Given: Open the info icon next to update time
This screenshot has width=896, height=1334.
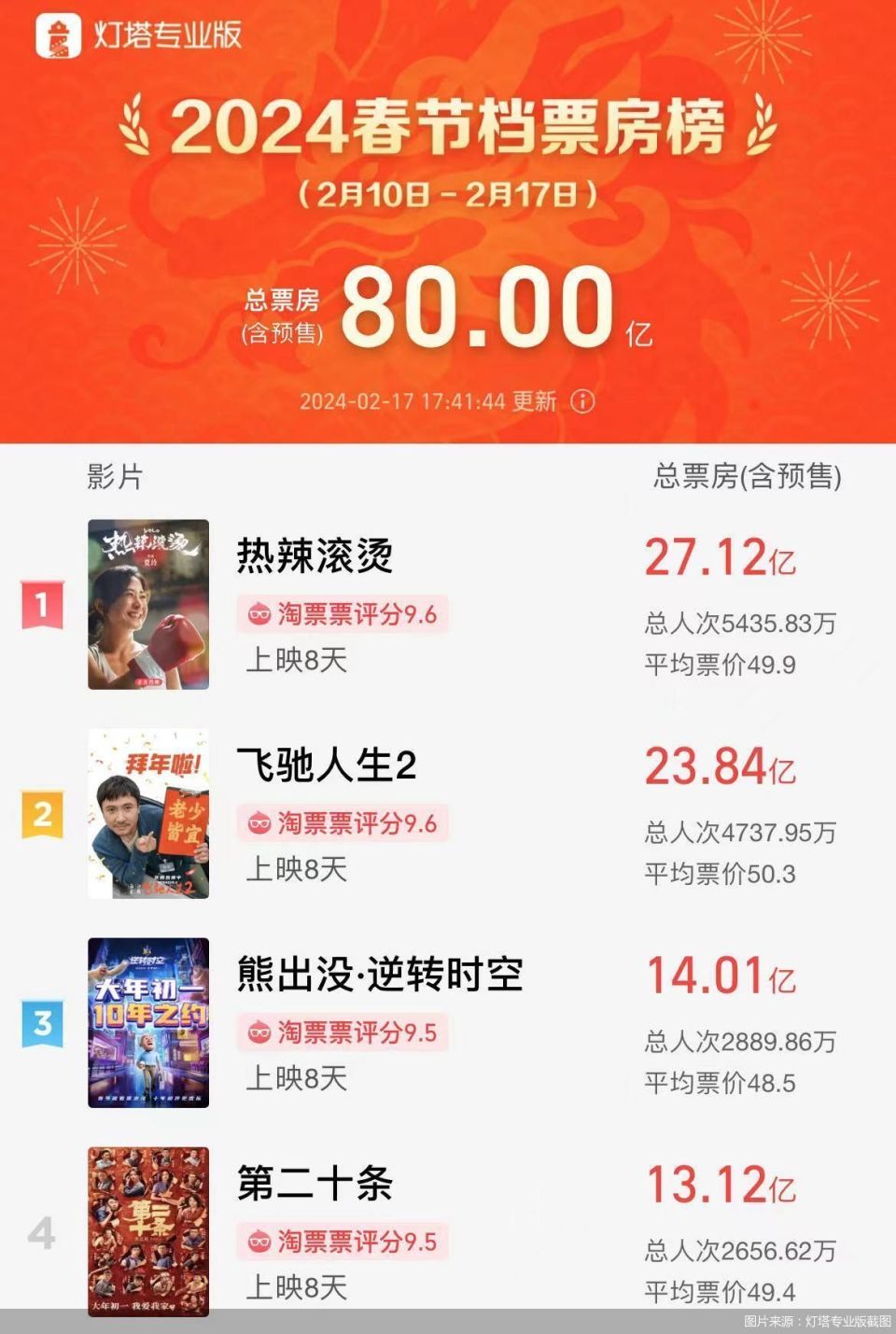Looking at the screenshot, I should tap(581, 403).
